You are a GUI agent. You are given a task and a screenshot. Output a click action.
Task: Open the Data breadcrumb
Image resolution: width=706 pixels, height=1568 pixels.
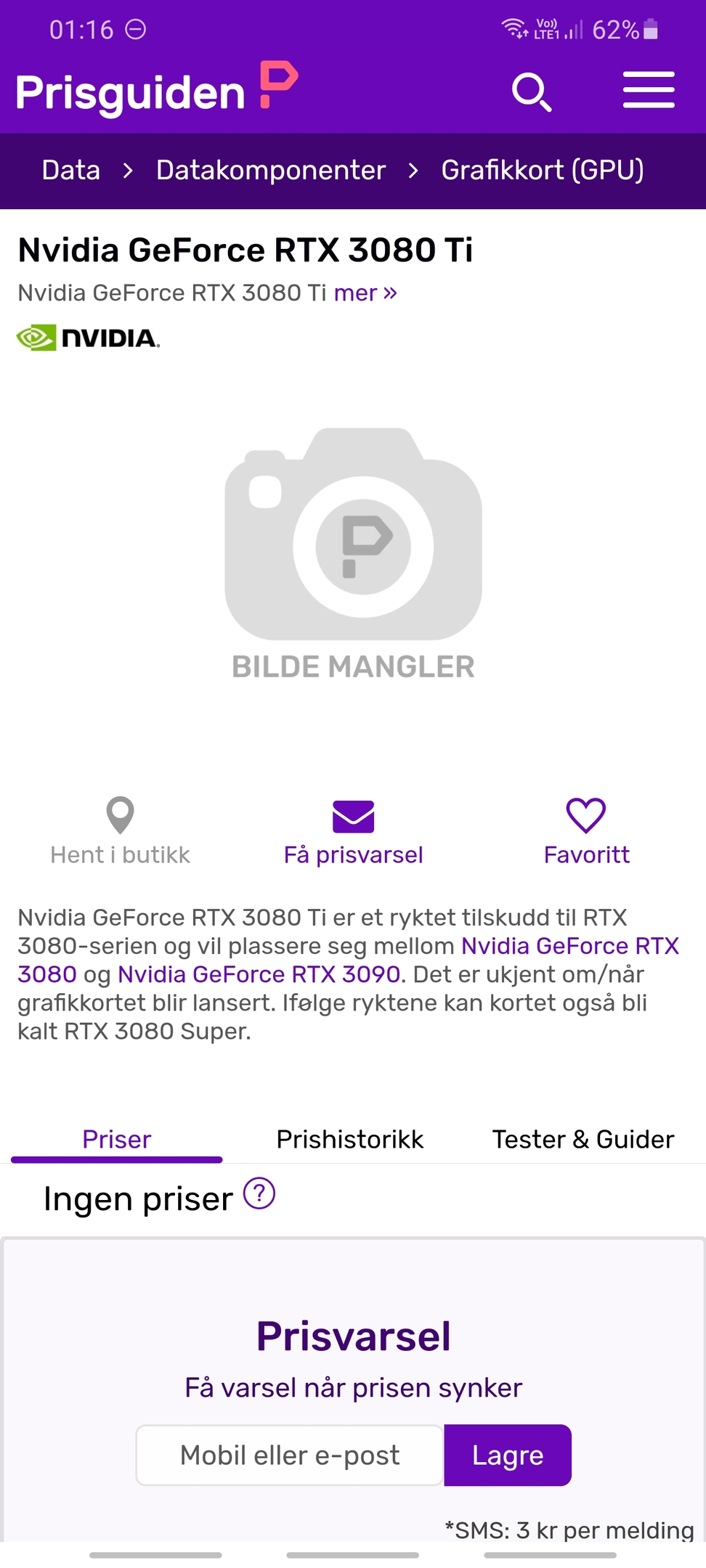(71, 170)
